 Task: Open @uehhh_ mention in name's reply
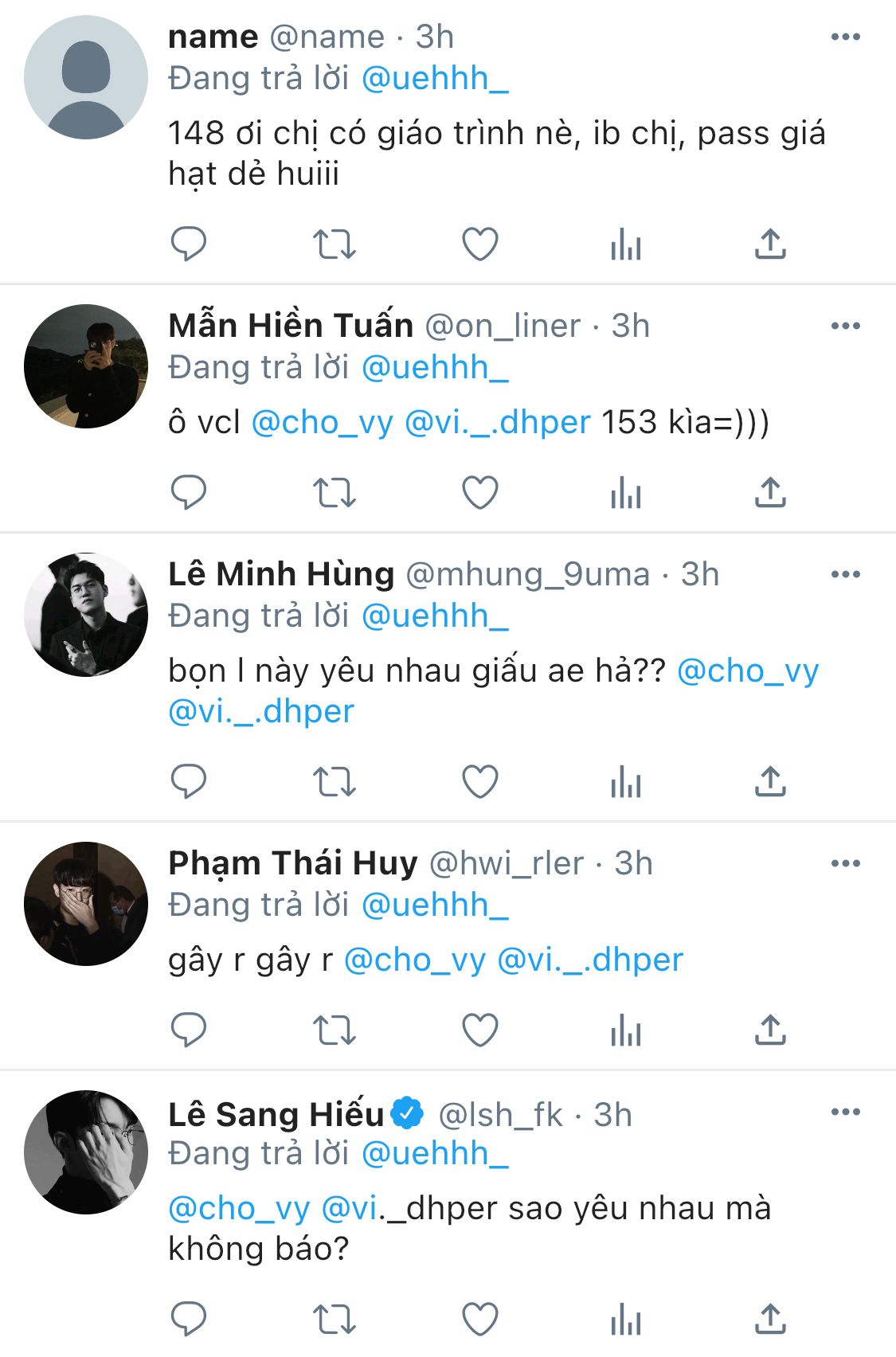[x=435, y=79]
